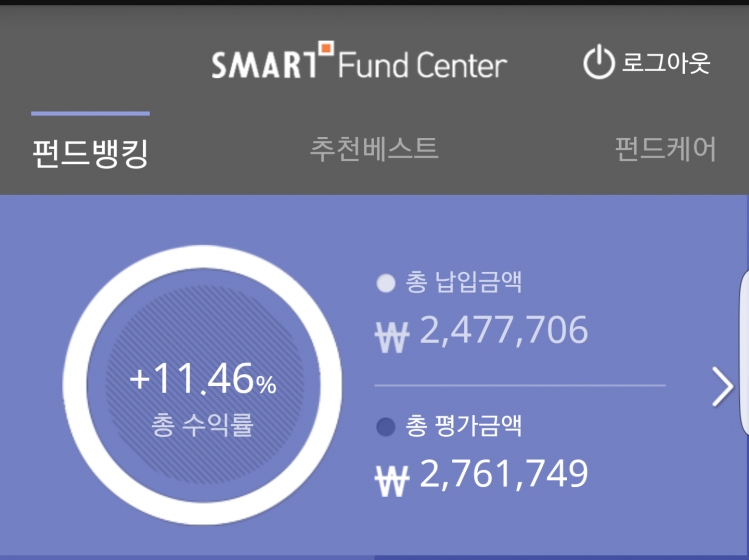Open the 펀드케어 tab
Screen dimensions: 749x560
click(x=665, y=150)
